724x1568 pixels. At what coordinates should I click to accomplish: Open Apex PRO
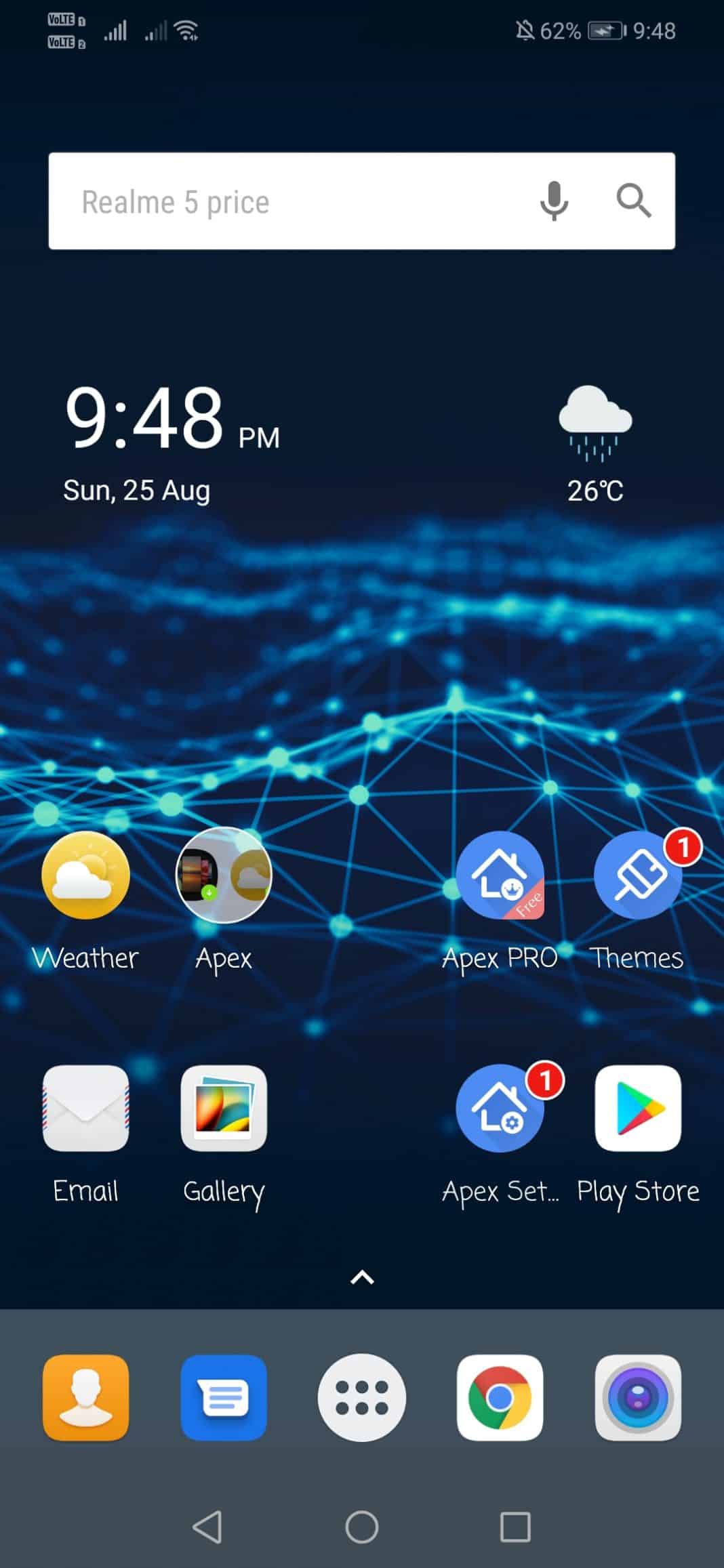coord(500,875)
